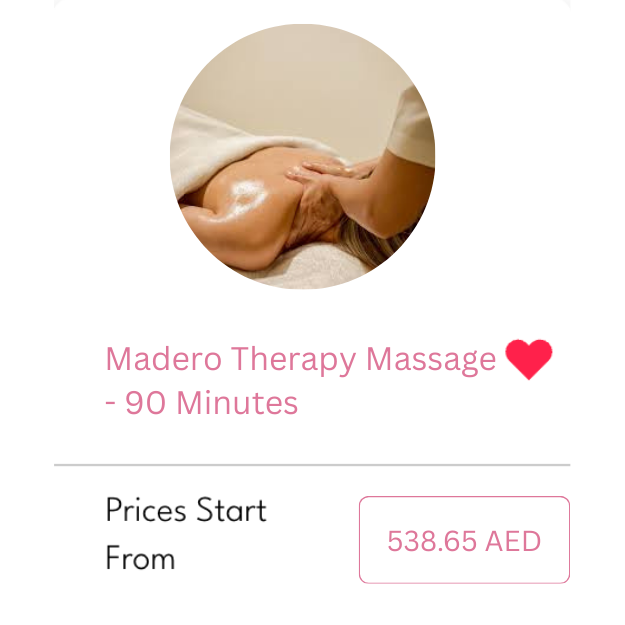Open the Madero Therapy Massage - 90 Minutes title

pos(300,380)
